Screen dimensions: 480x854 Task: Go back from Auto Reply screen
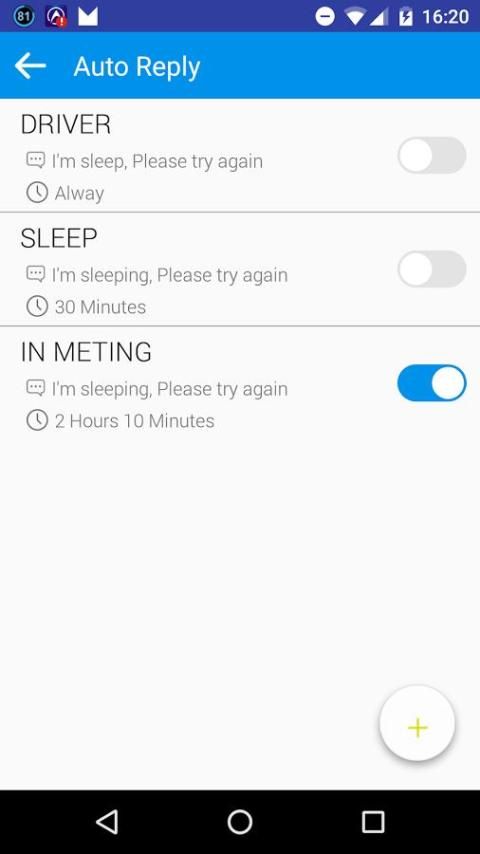(x=31, y=66)
